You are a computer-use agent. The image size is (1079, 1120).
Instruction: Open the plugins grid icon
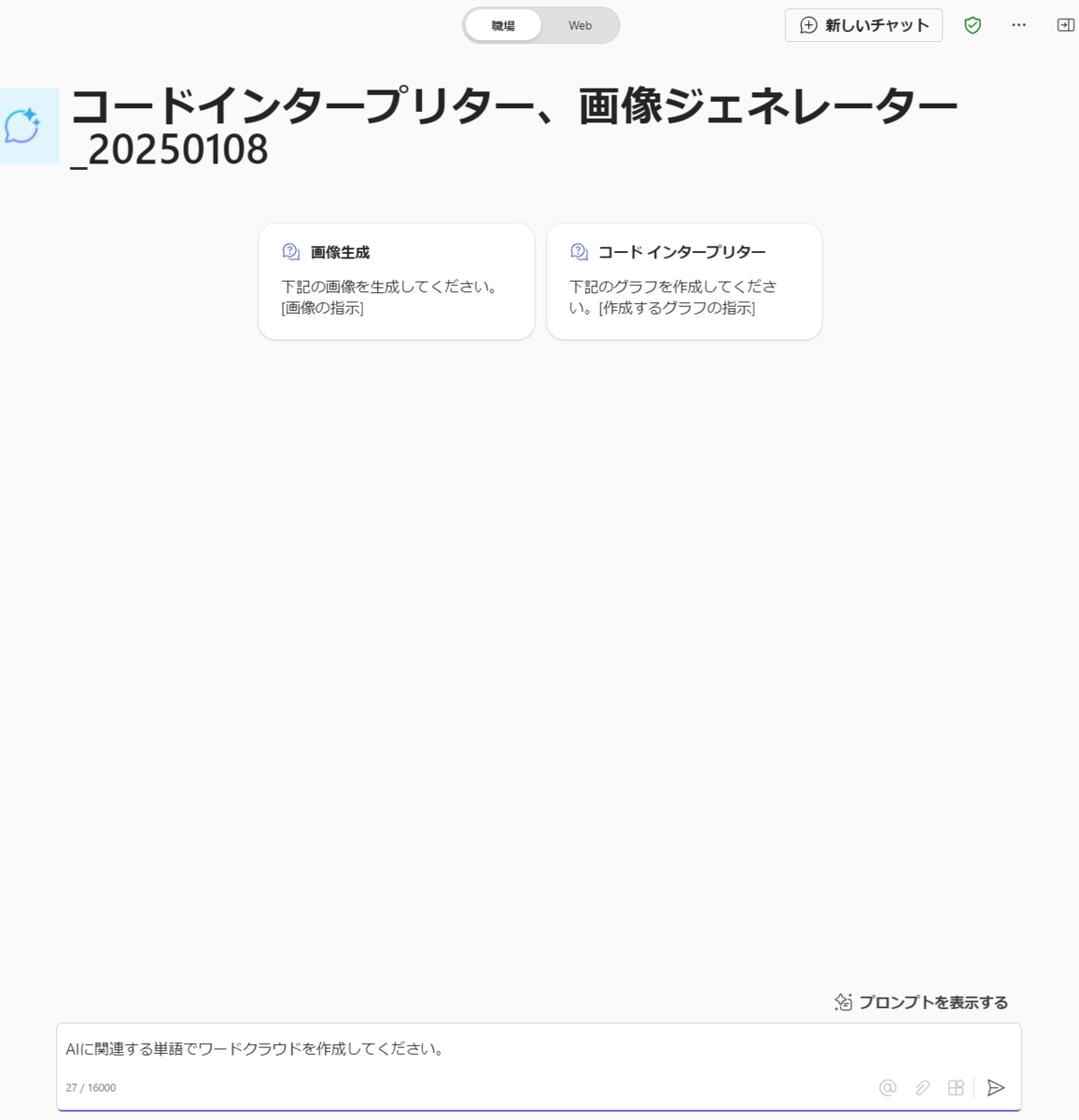[x=956, y=1087]
